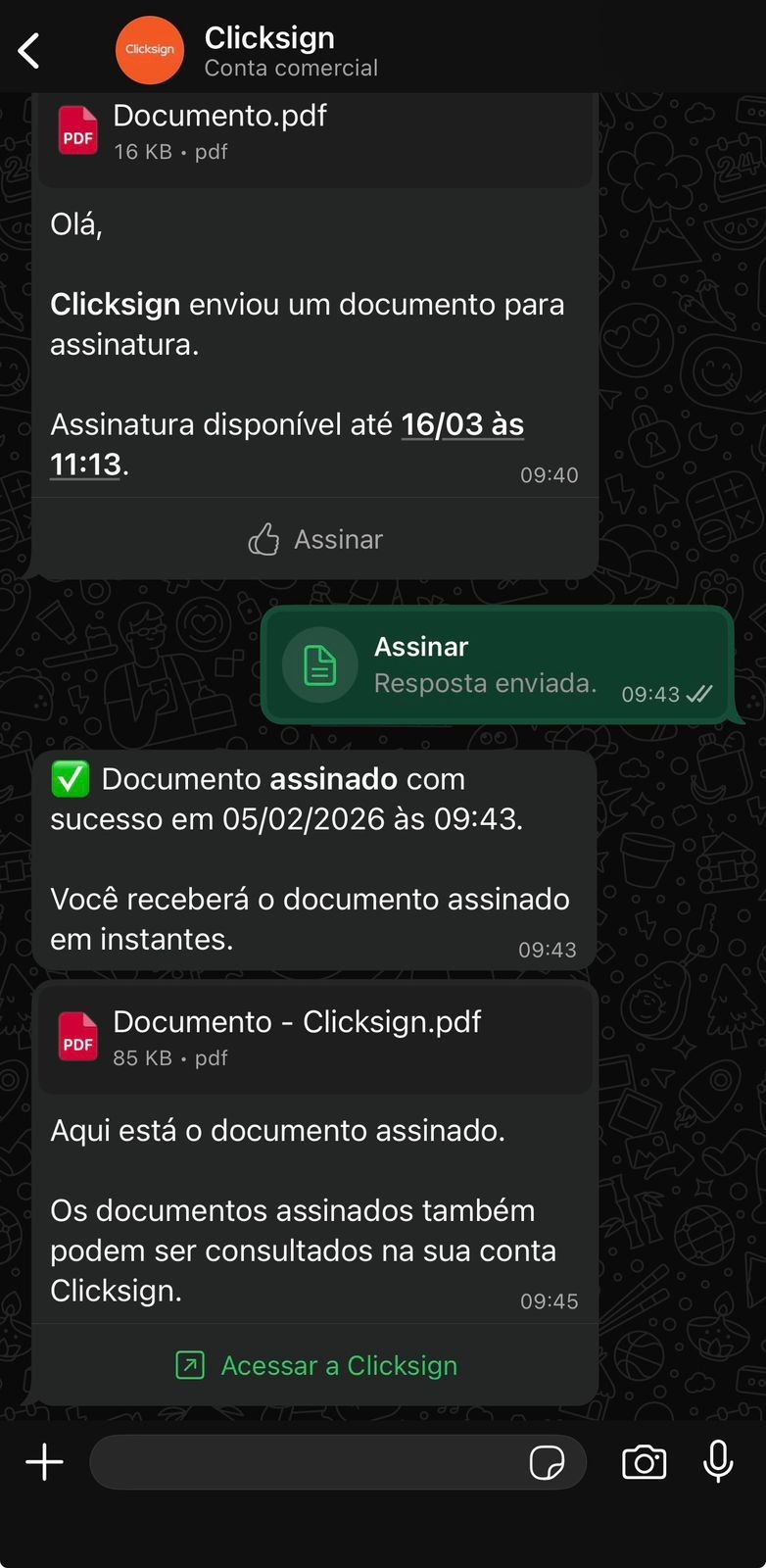Start a voice message recording
This screenshot has height=1568, width=766.
718,1462
